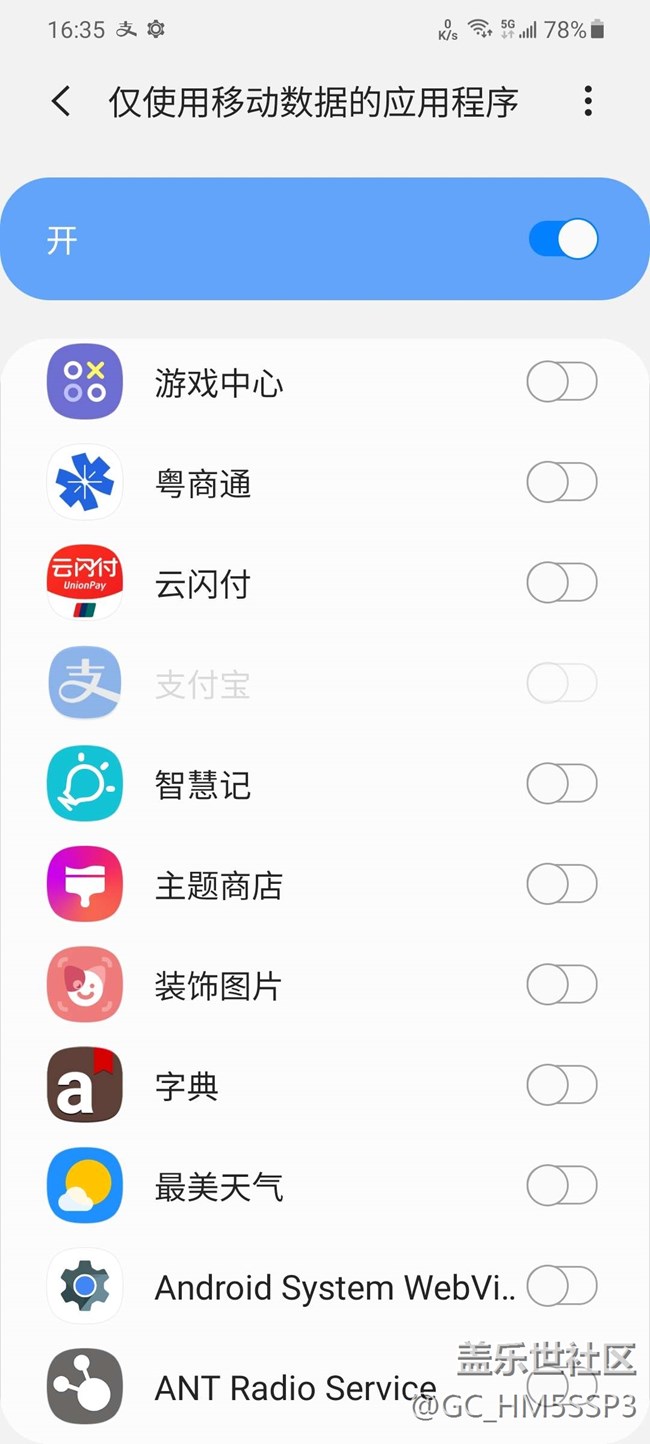Image resolution: width=650 pixels, height=1444 pixels.
Task: Enable the 智慧记 switch
Action: [562, 784]
